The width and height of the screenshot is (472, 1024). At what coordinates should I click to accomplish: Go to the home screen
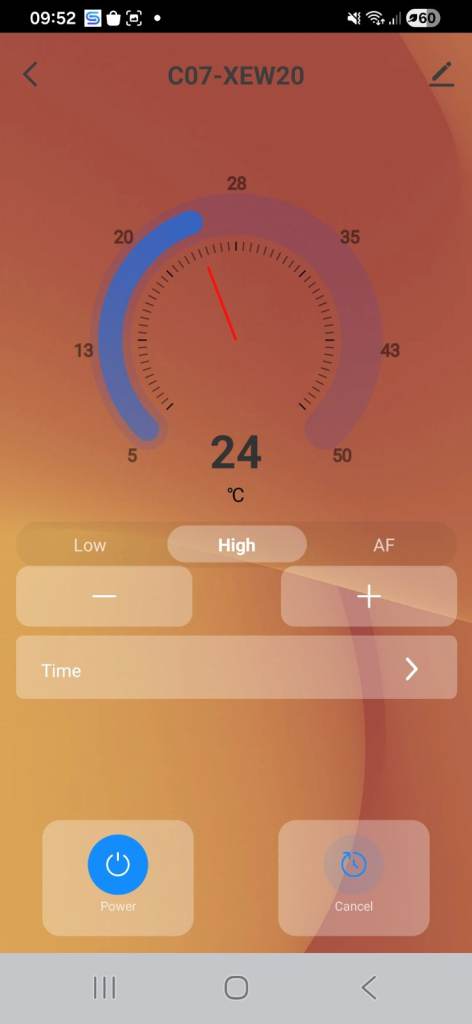[x=236, y=987]
